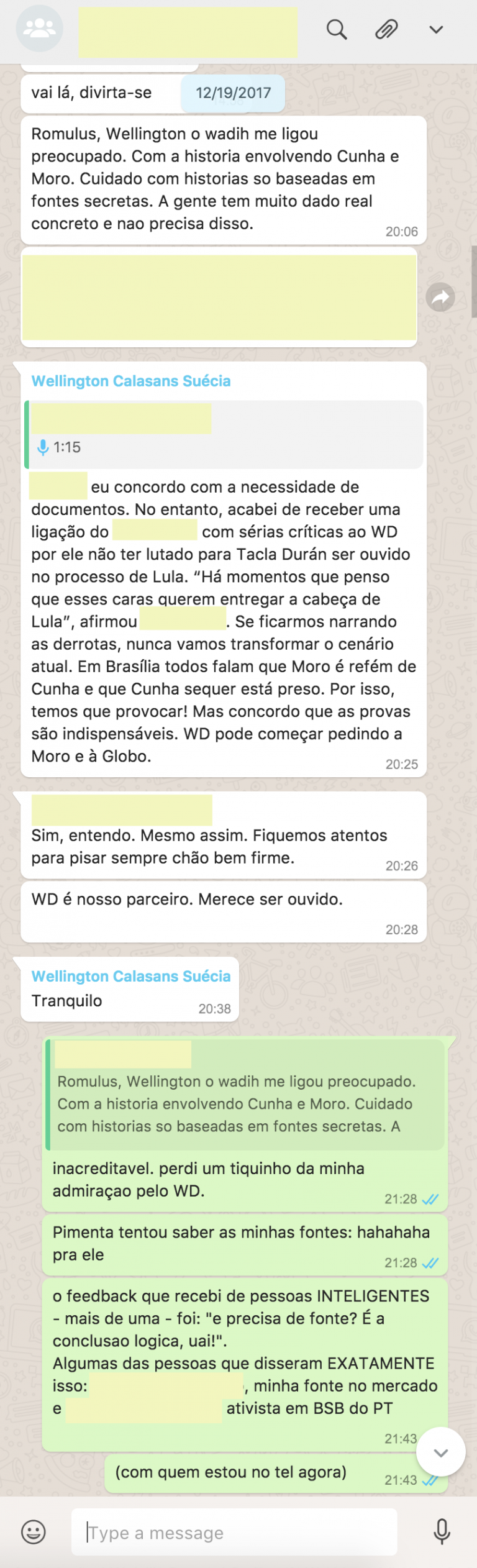The width and height of the screenshot is (477, 1568).
Task: Jump to the latest messages
Action: click(x=440, y=1452)
